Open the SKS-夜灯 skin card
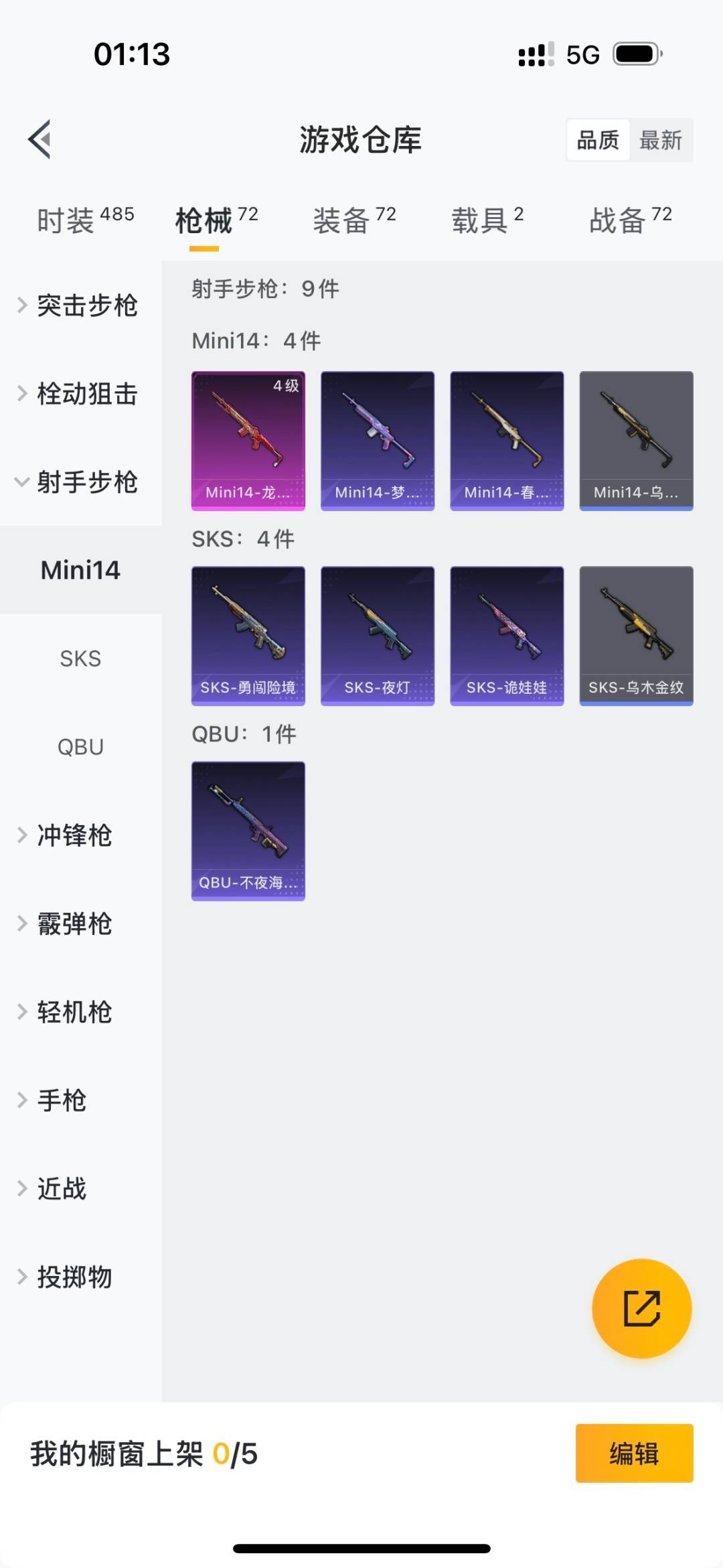This screenshot has height=1568, width=723. [x=377, y=634]
